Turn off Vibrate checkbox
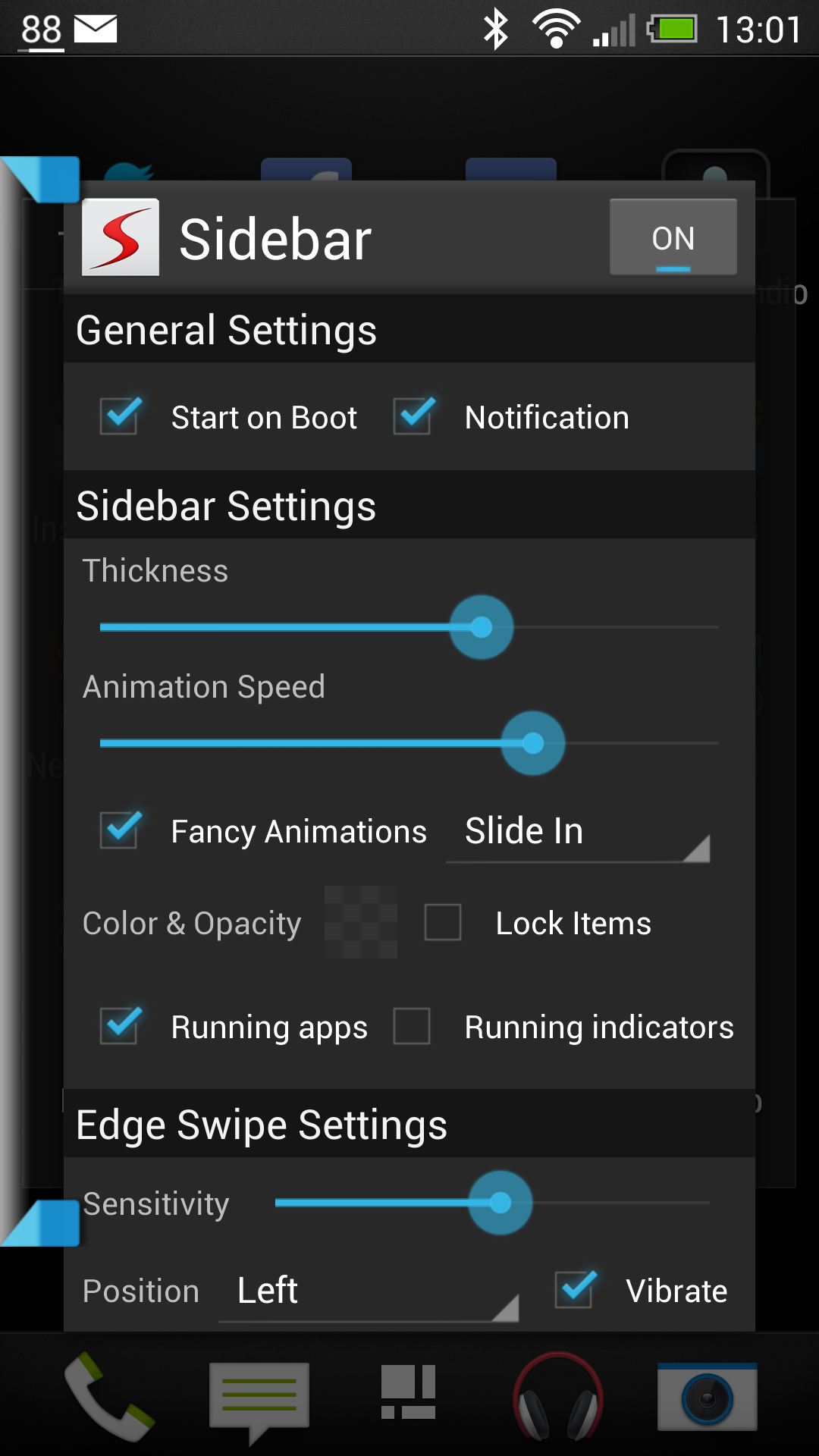The height and width of the screenshot is (1456, 819). tap(574, 1290)
